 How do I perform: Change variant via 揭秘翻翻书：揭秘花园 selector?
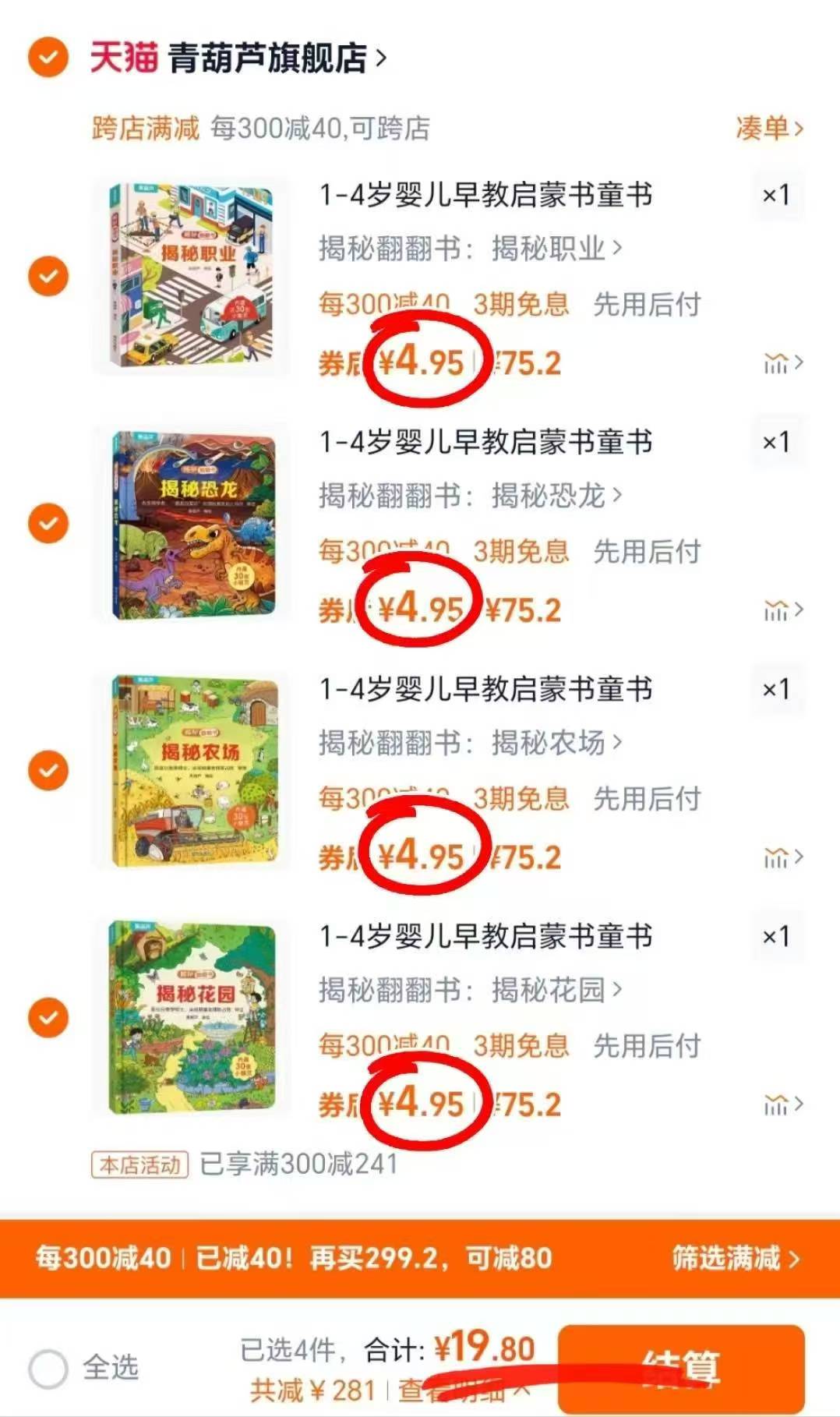(x=468, y=990)
